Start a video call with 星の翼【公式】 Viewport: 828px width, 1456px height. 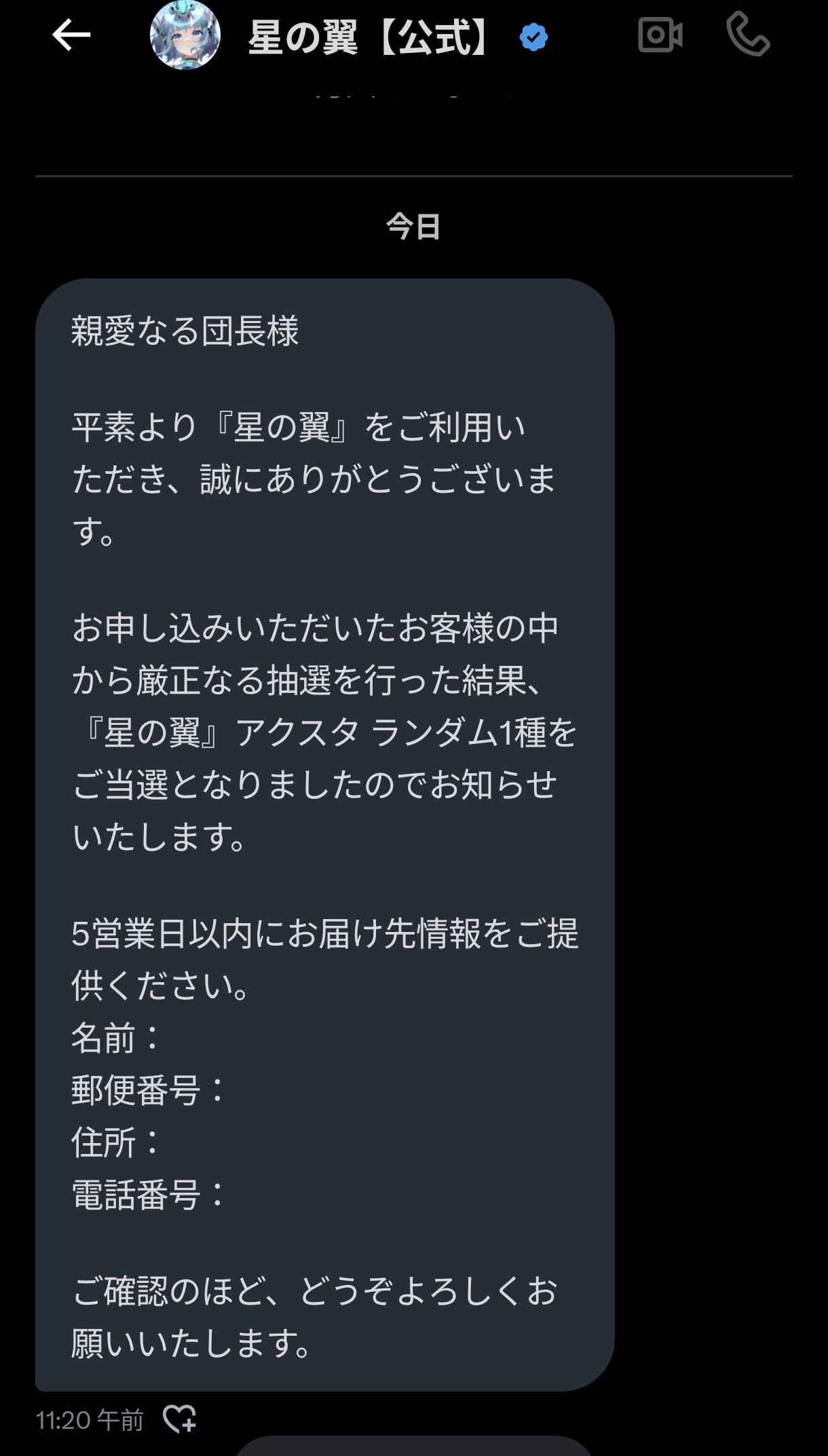tap(660, 35)
